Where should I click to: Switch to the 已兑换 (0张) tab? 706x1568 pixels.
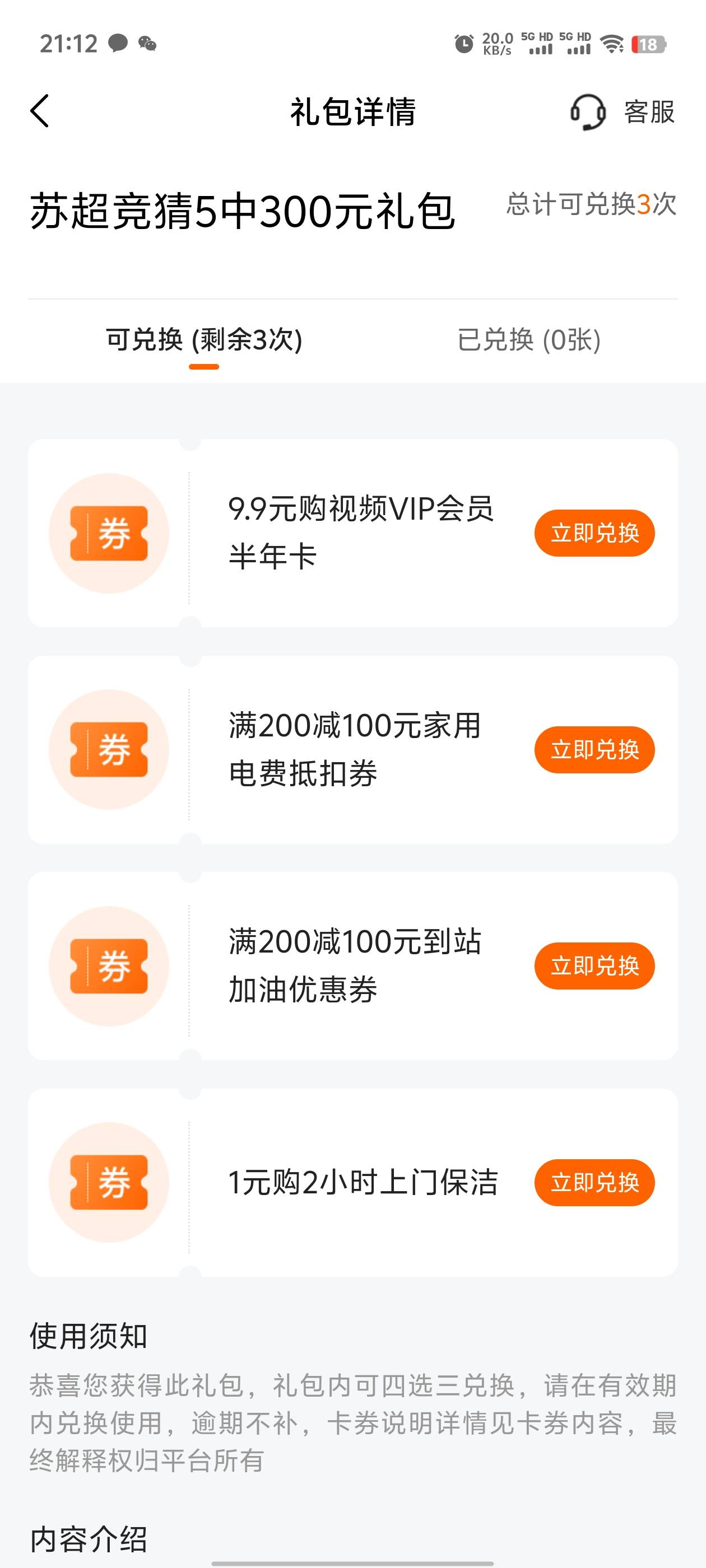coord(529,340)
